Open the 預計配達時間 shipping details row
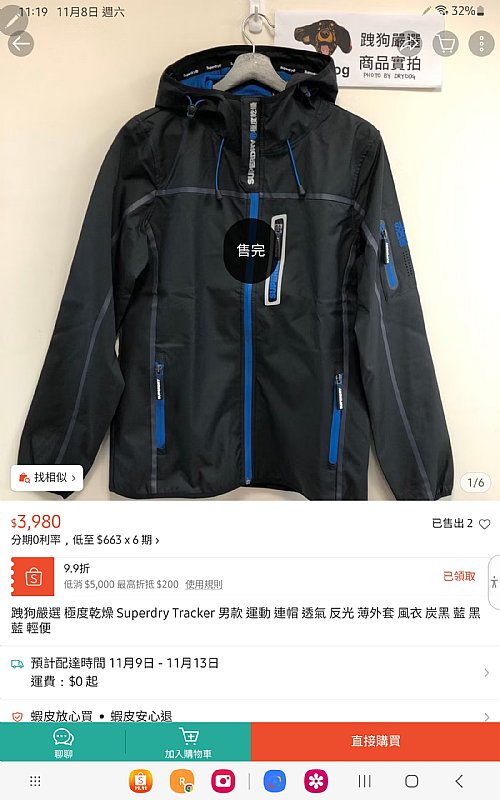 pyautogui.click(x=250, y=672)
